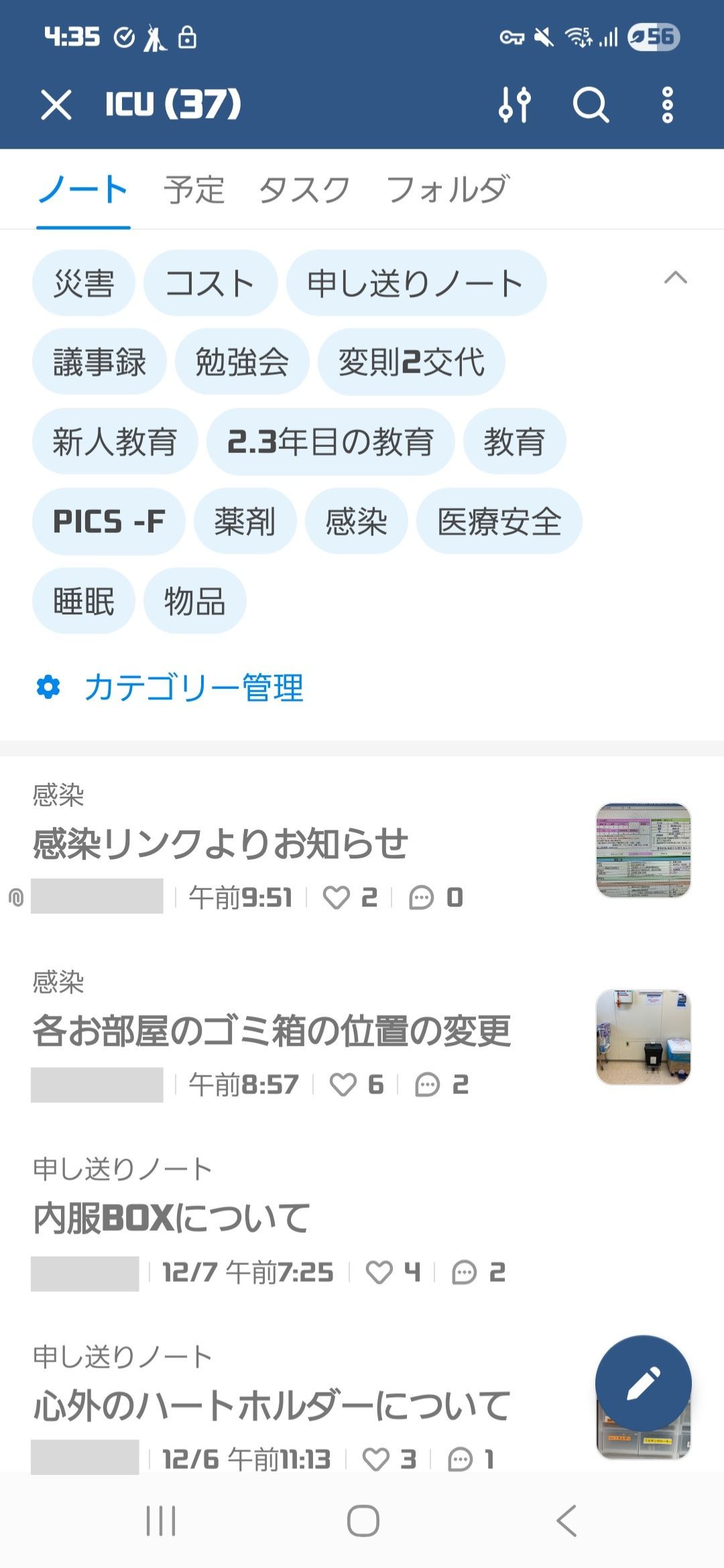Viewport: 724px width, 1568px height.
Task: Compose a new note with pencil button
Action: (x=643, y=1384)
